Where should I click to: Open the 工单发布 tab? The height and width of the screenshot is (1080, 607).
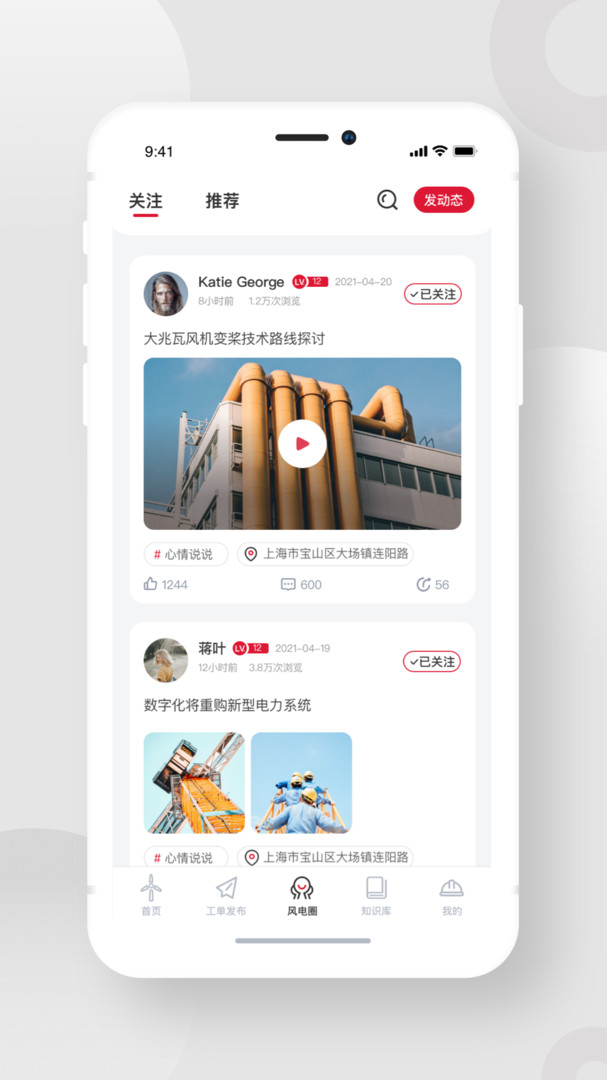point(226,895)
